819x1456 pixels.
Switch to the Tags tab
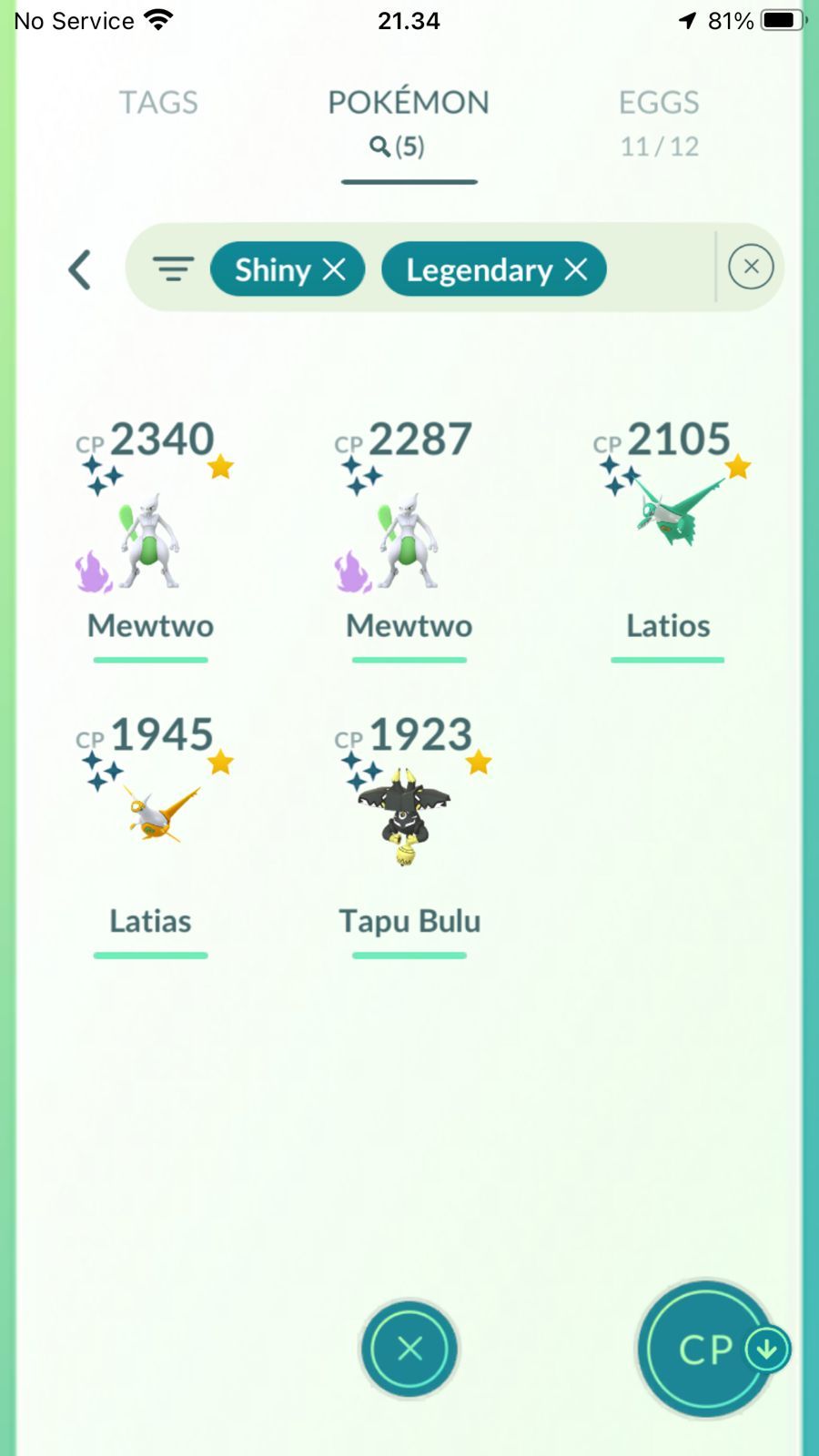158,103
